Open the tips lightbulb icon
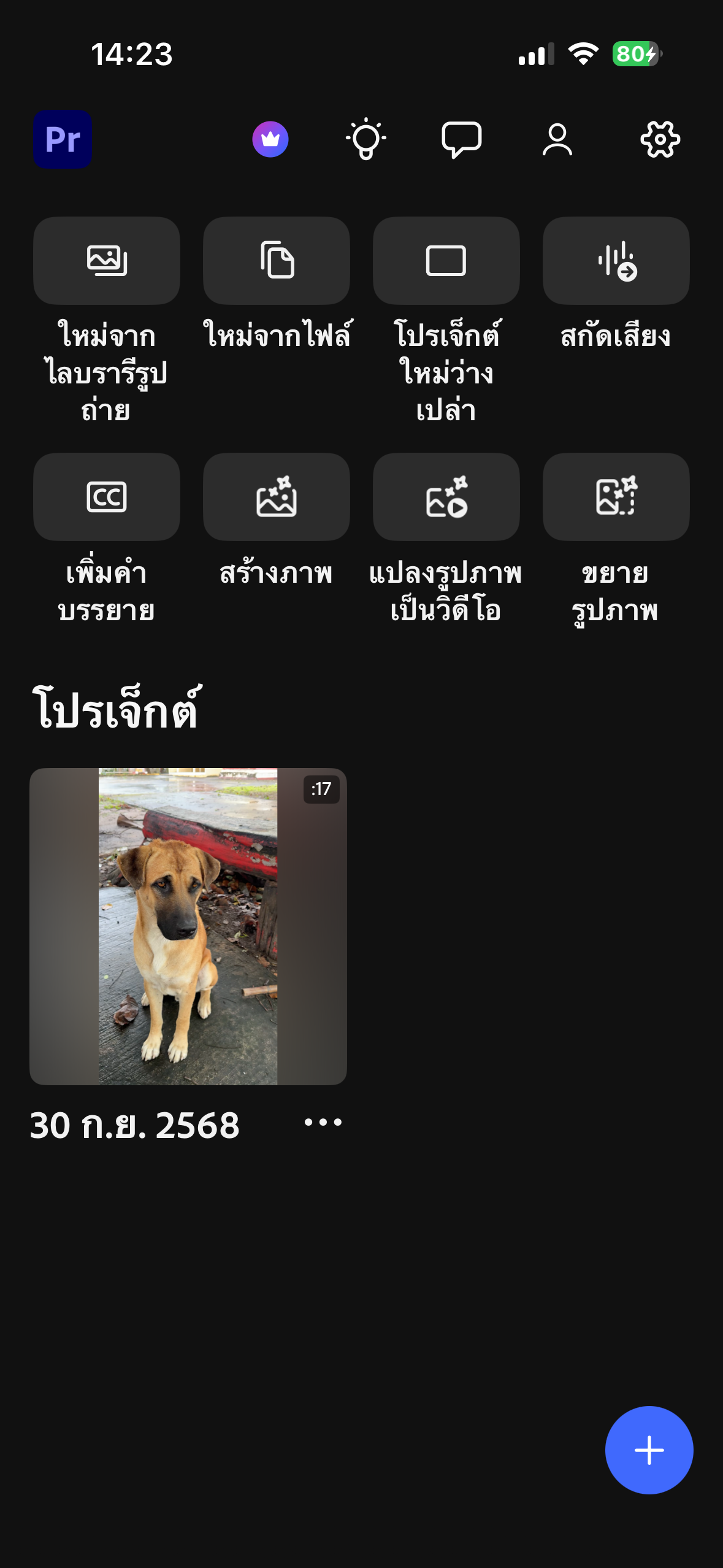The height and width of the screenshot is (1568, 723). click(366, 139)
